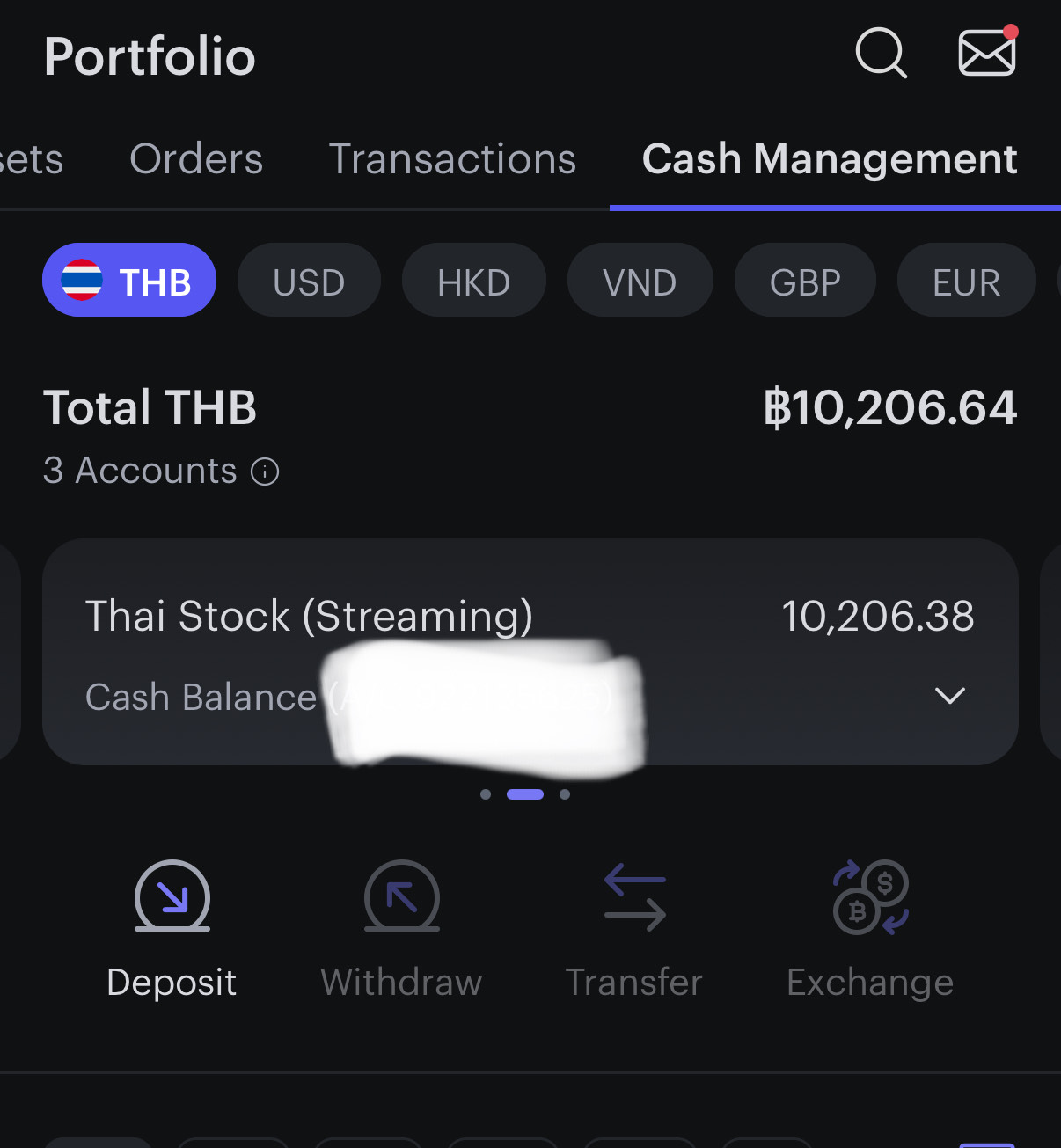Open the search icon

coord(881,54)
